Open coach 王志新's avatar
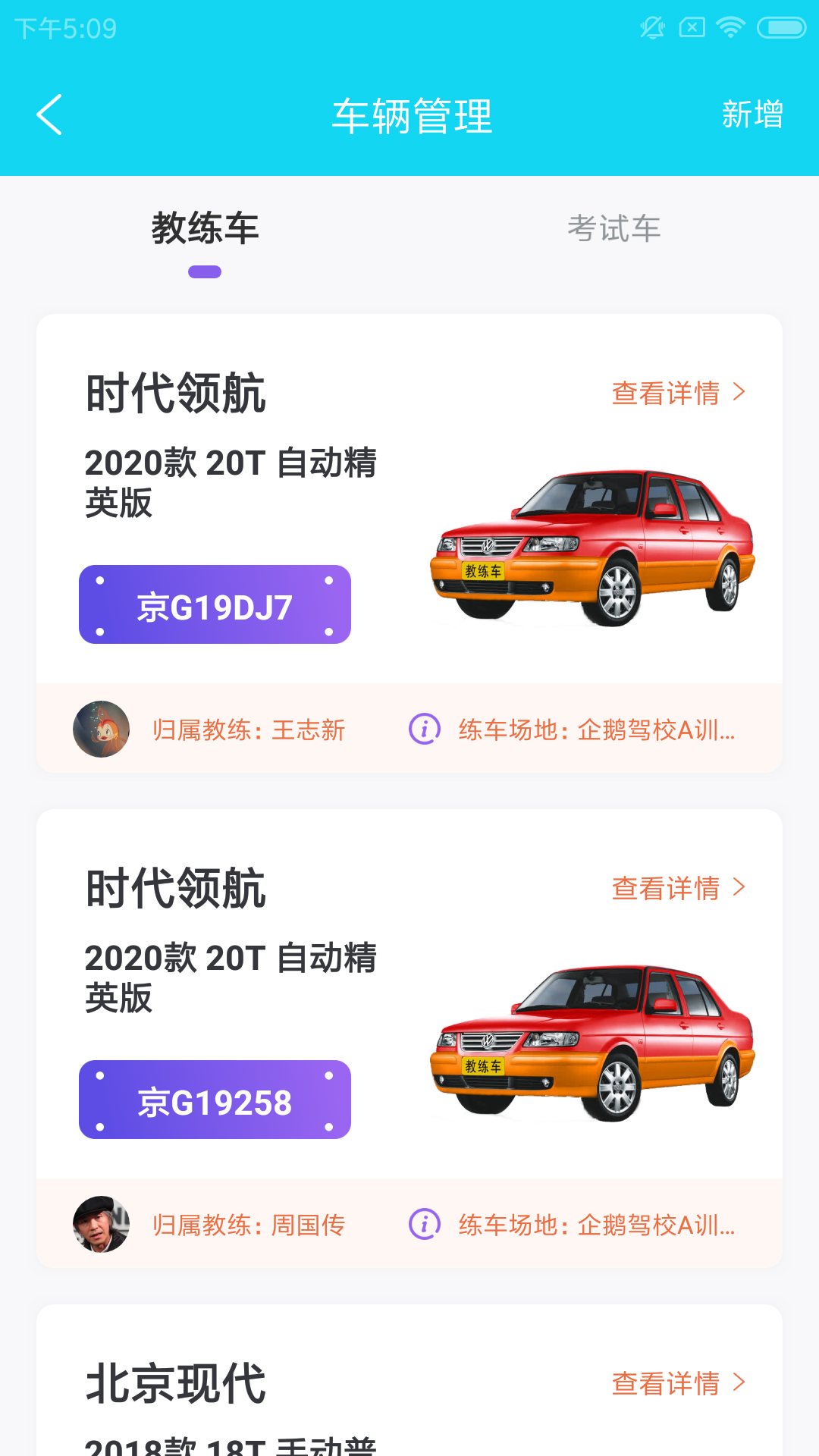This screenshot has height=1456, width=819. coord(101,730)
